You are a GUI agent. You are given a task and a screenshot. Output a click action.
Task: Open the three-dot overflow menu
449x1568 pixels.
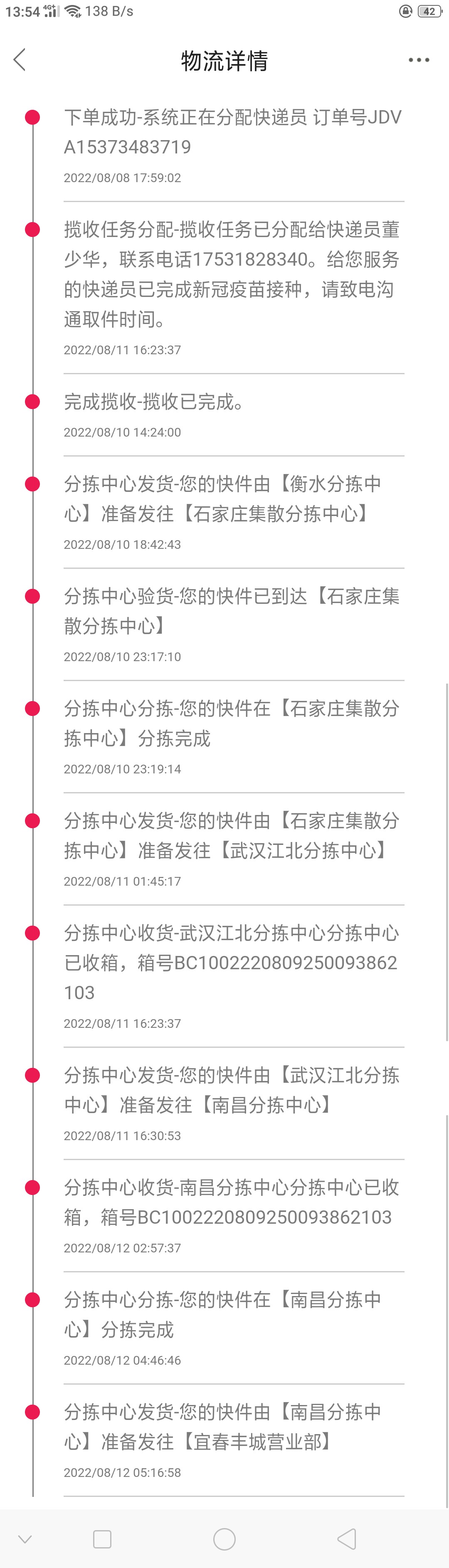click(419, 59)
